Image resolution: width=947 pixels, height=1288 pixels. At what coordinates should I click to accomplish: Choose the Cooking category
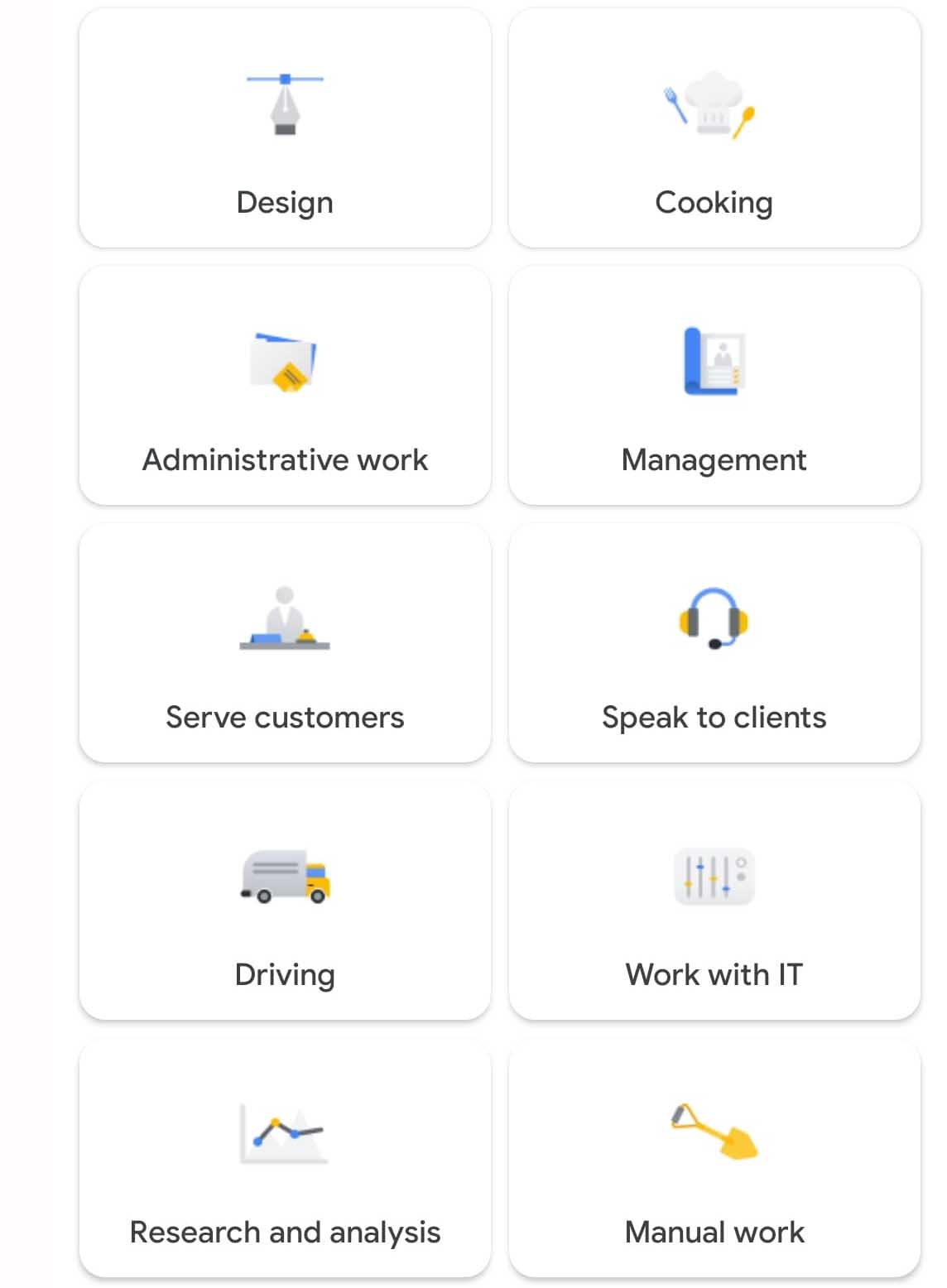[x=714, y=128]
